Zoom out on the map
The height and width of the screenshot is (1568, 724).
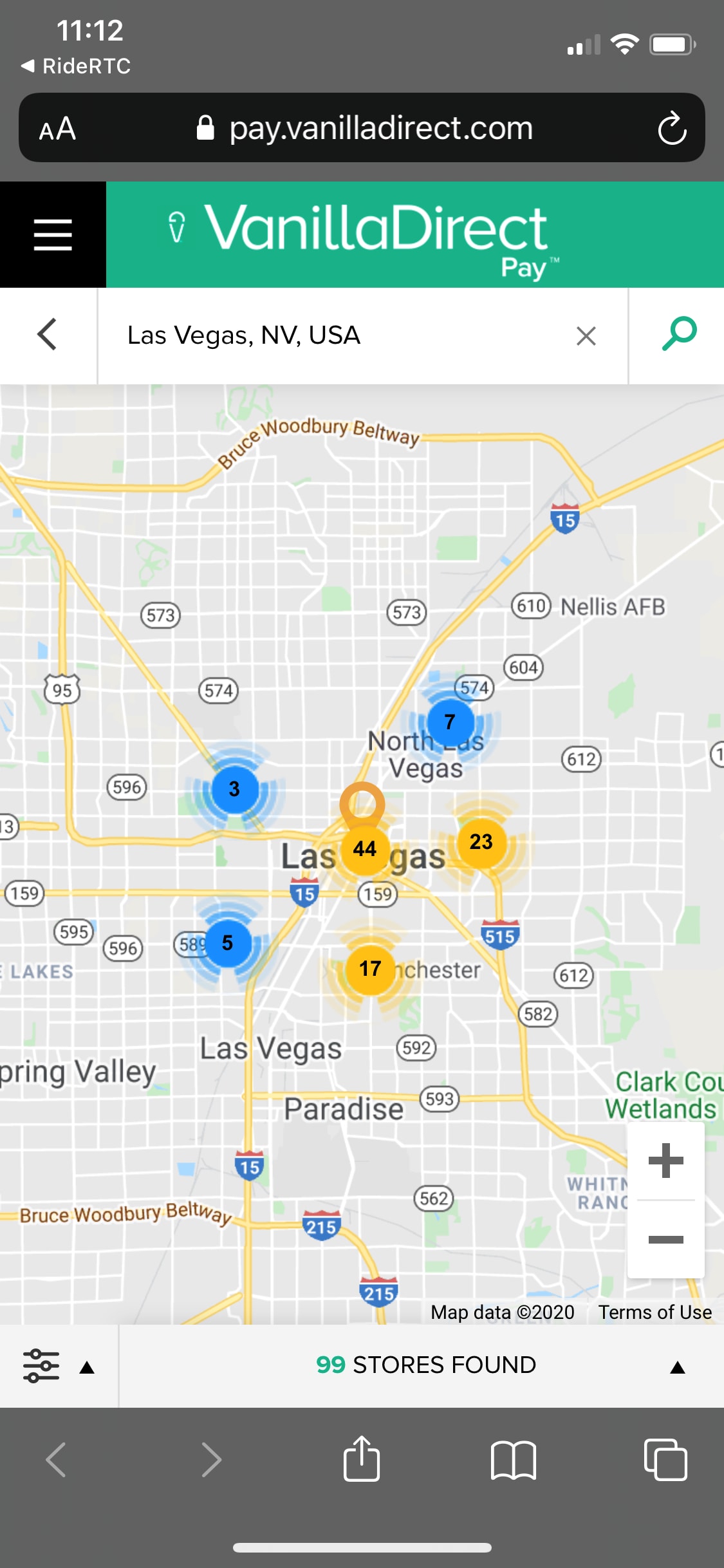pos(665,1239)
